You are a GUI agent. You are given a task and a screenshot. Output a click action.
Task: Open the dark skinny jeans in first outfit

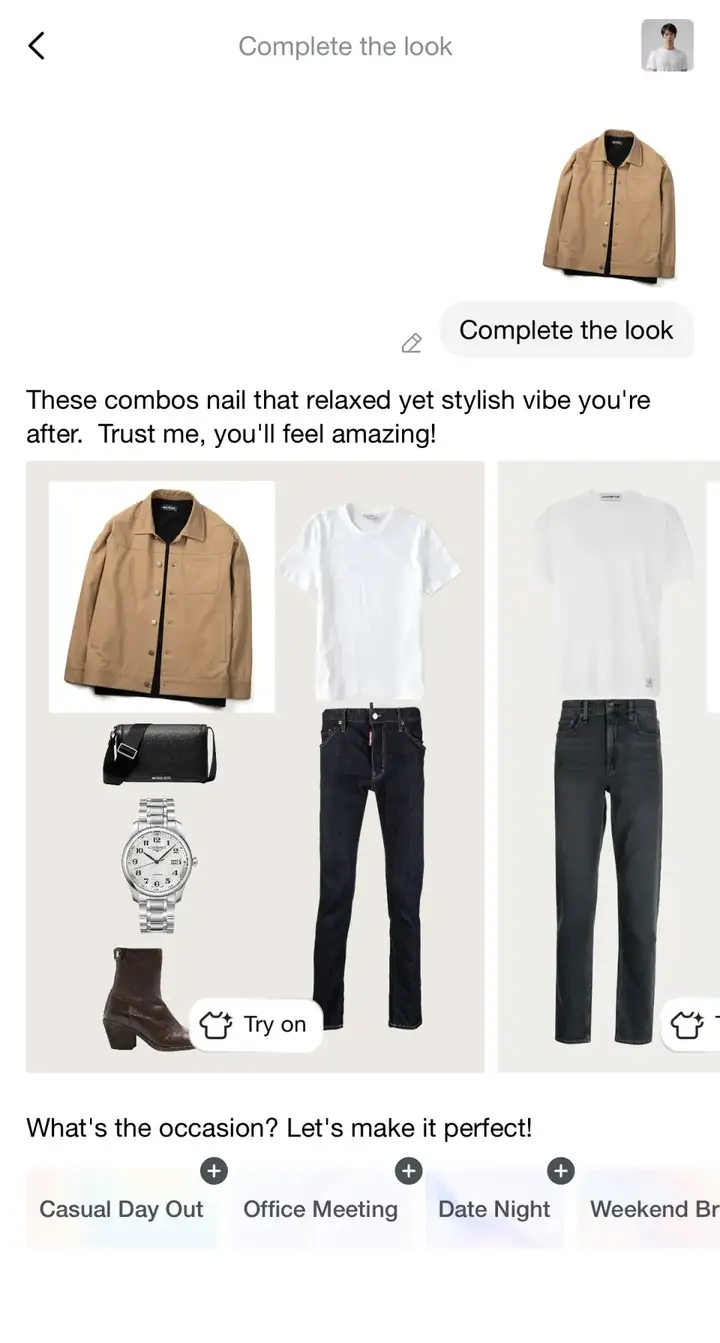(x=369, y=865)
